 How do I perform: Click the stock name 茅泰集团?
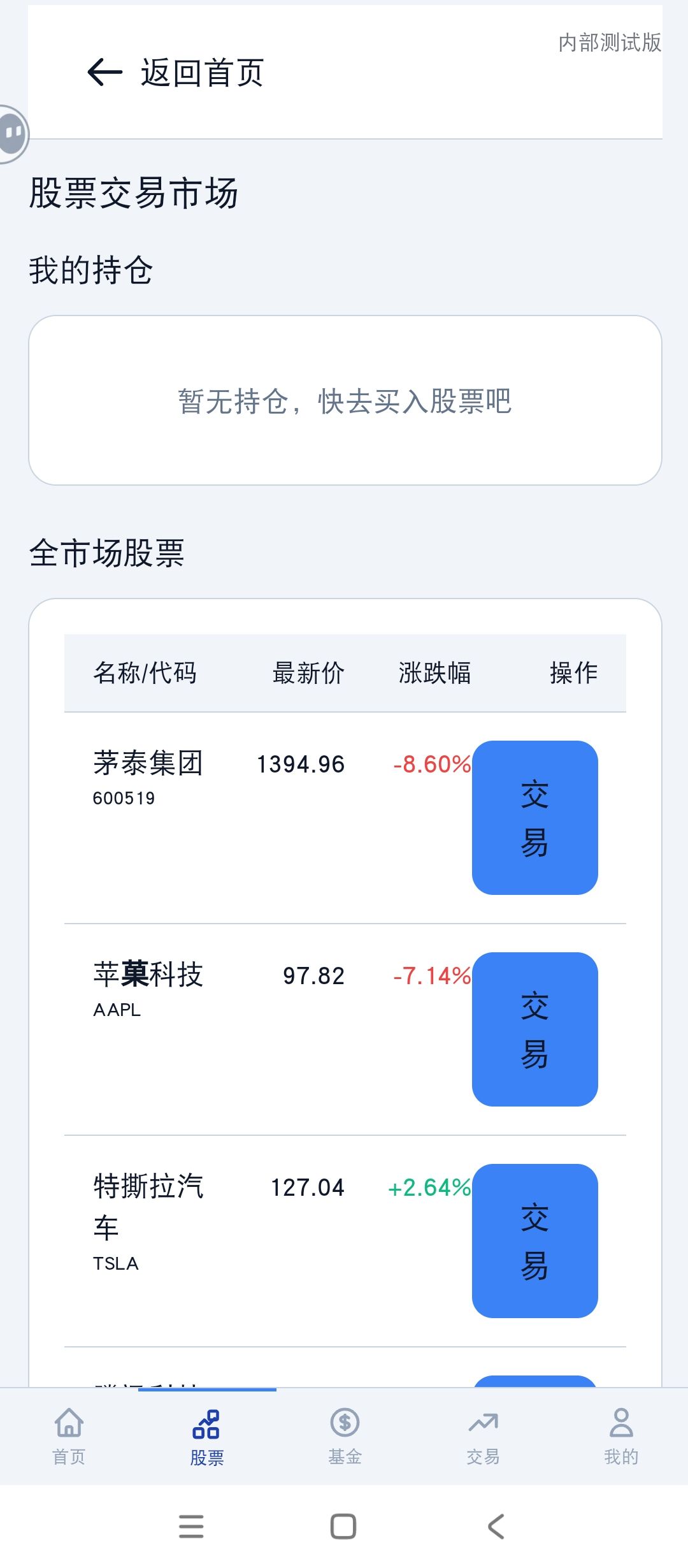coord(148,765)
